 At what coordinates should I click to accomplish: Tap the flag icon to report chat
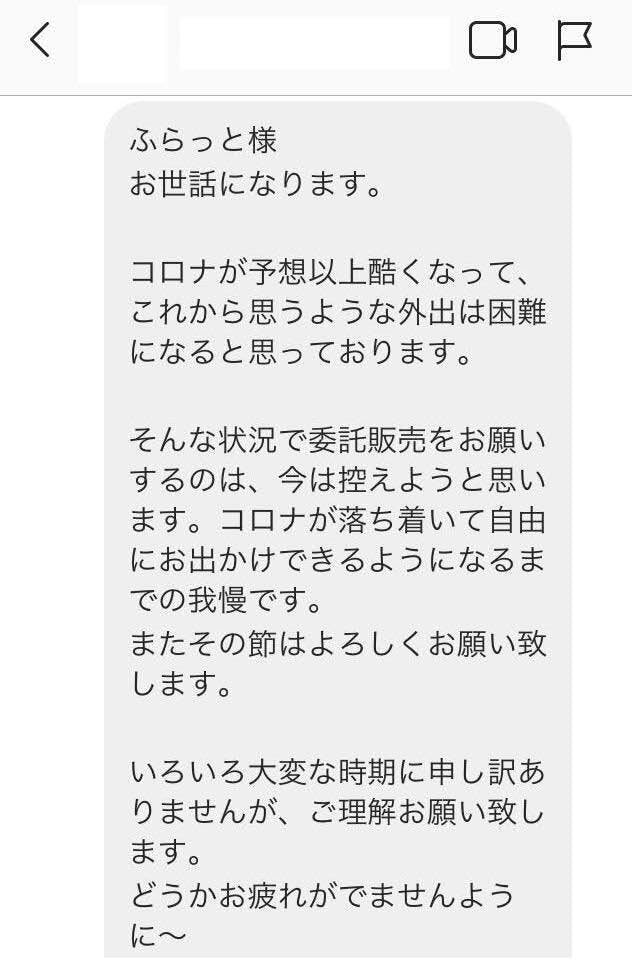pyautogui.click(x=574, y=41)
